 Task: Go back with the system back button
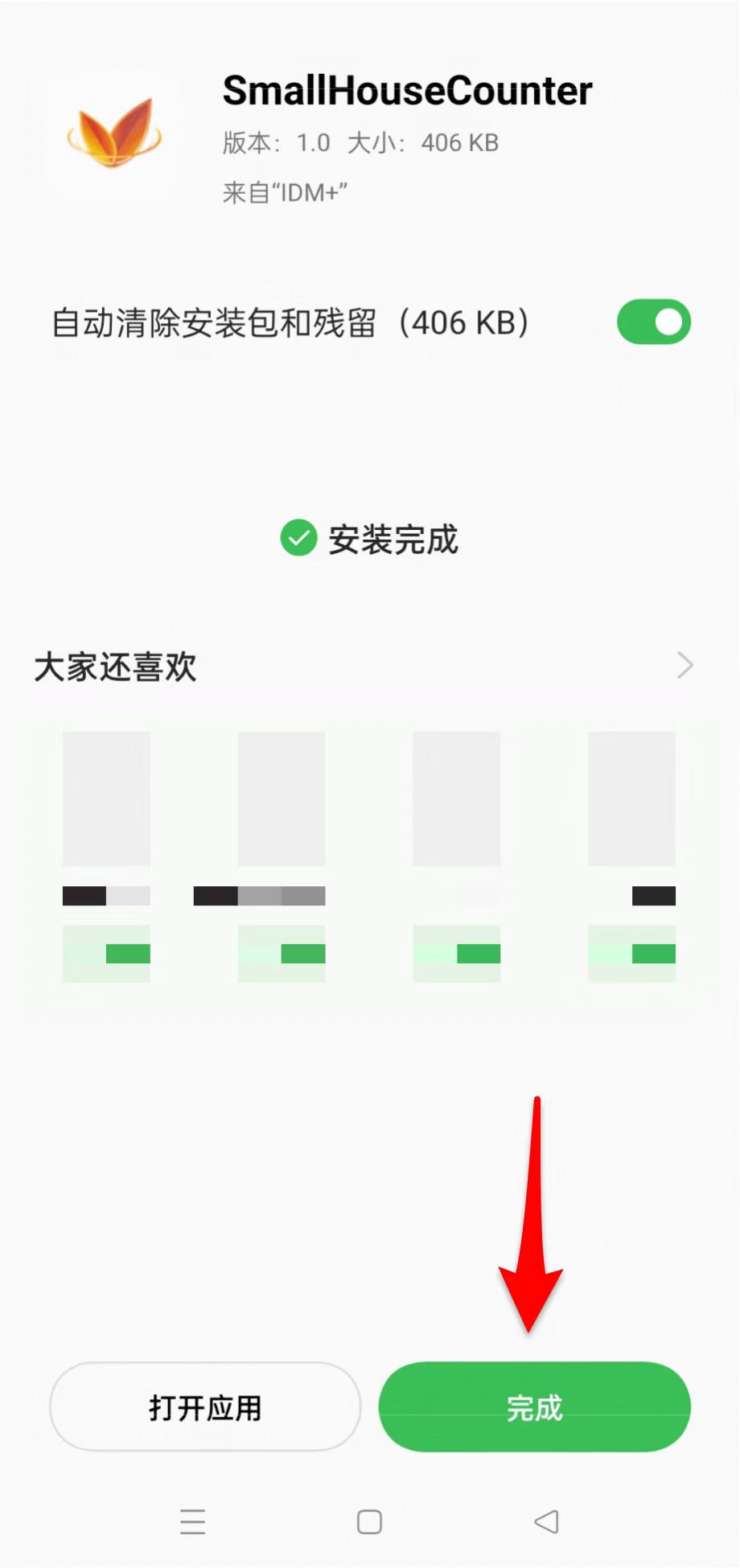(x=546, y=1521)
